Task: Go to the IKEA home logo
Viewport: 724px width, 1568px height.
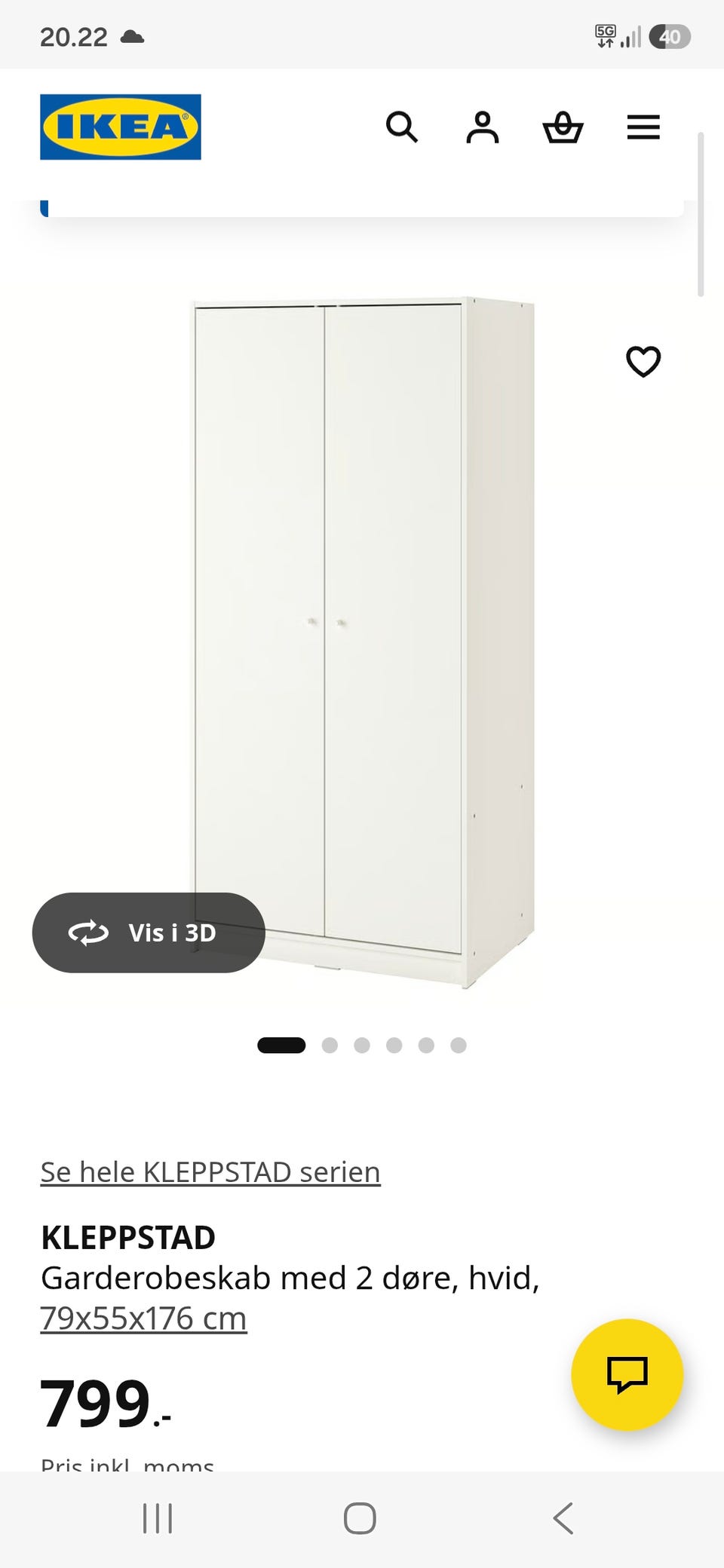Action: point(121,127)
